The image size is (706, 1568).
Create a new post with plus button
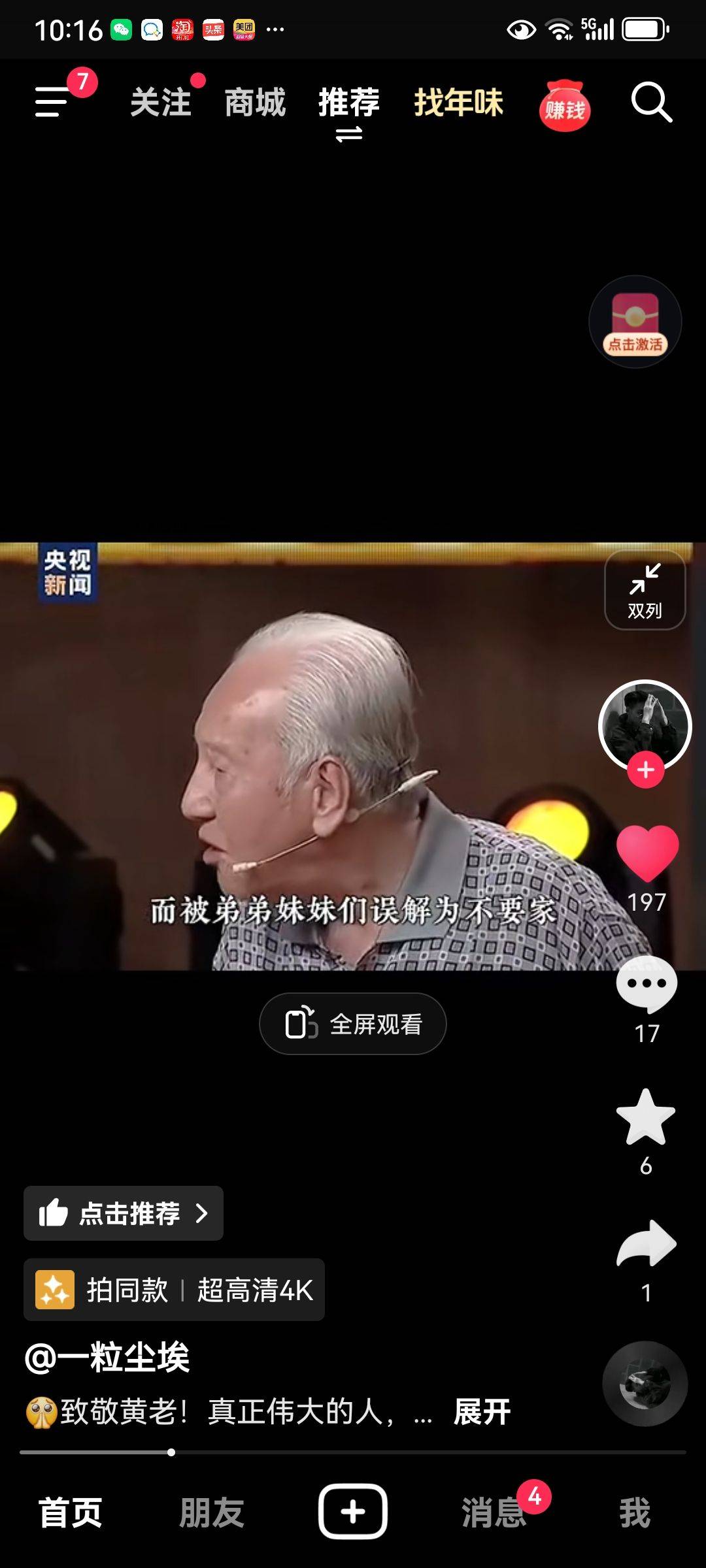353,1511
